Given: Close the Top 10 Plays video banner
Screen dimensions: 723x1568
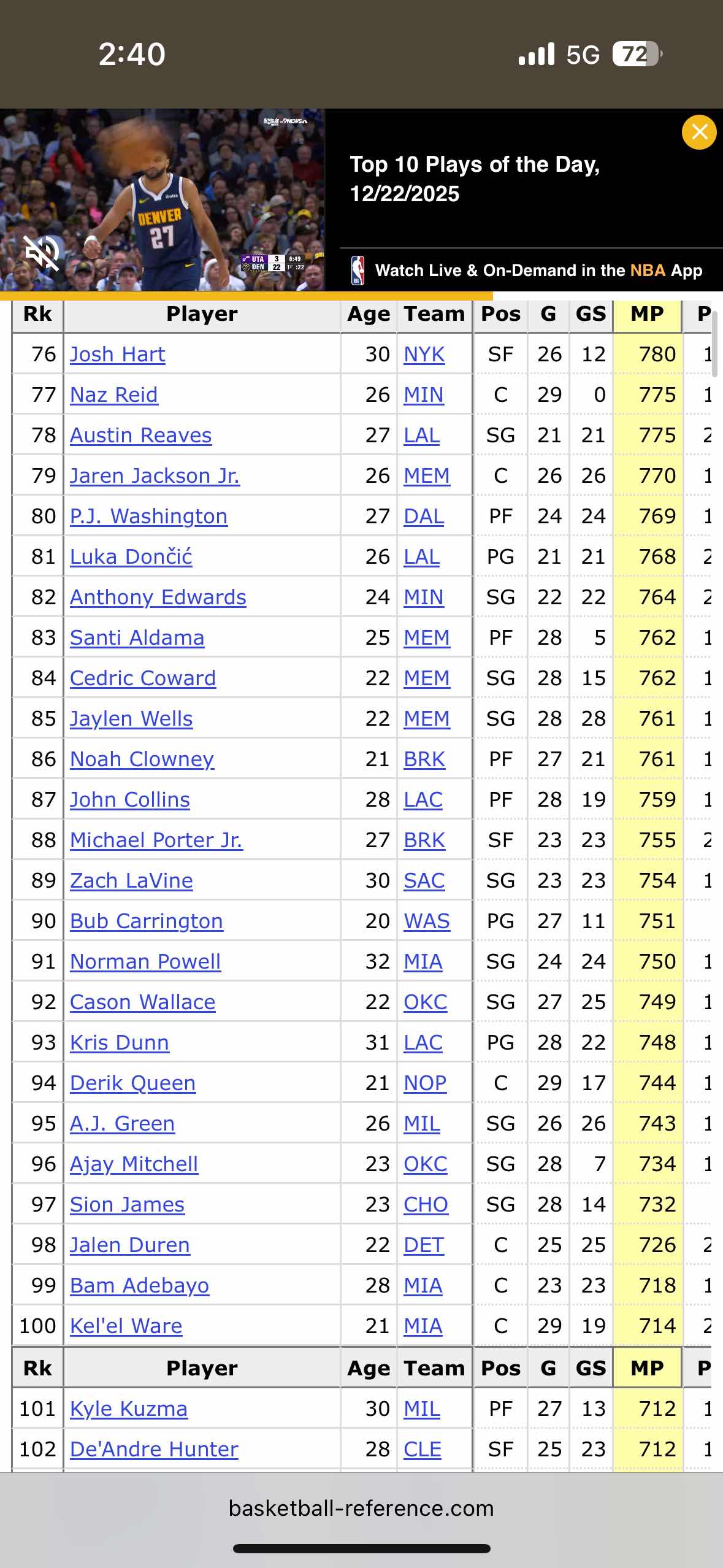Looking at the screenshot, I should 699,132.
